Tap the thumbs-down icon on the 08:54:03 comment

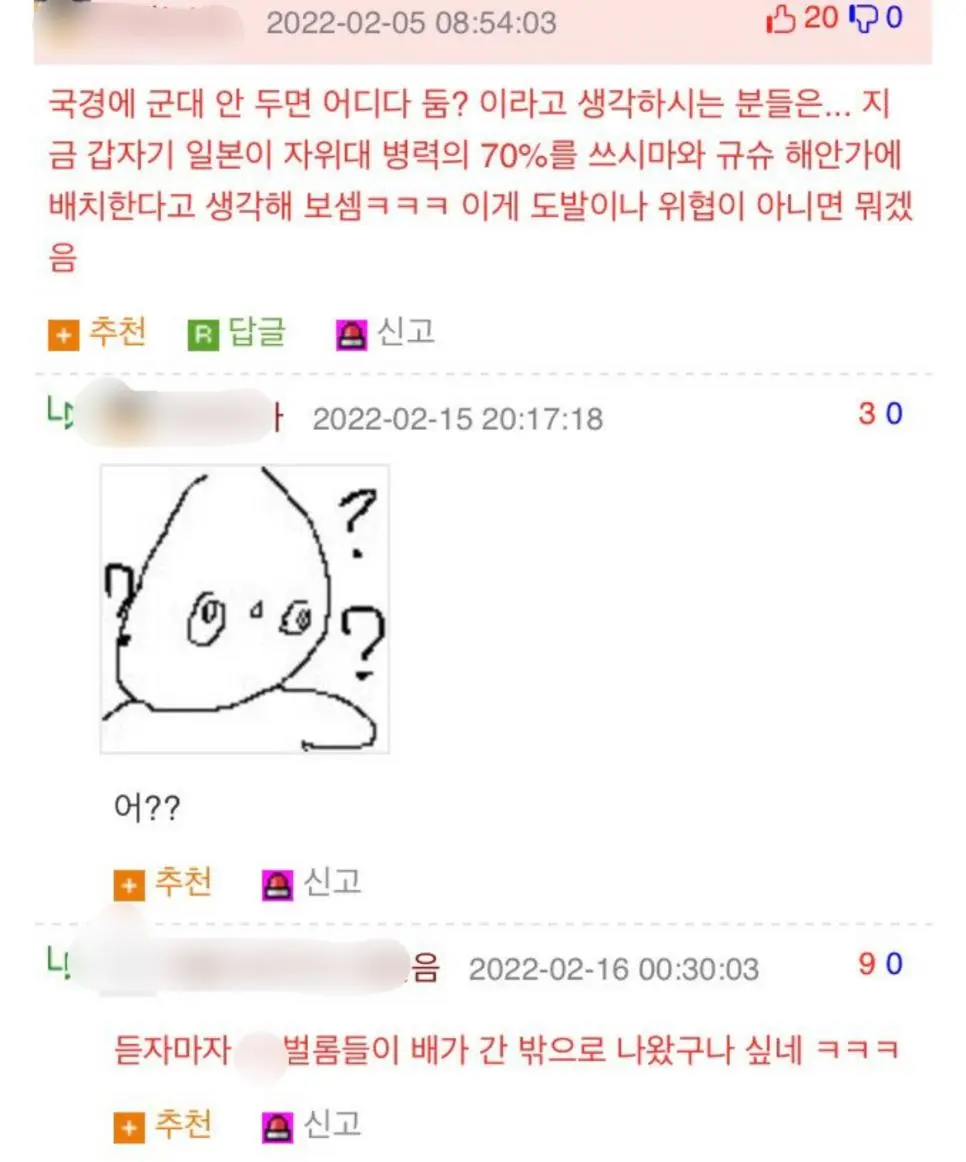pos(862,19)
